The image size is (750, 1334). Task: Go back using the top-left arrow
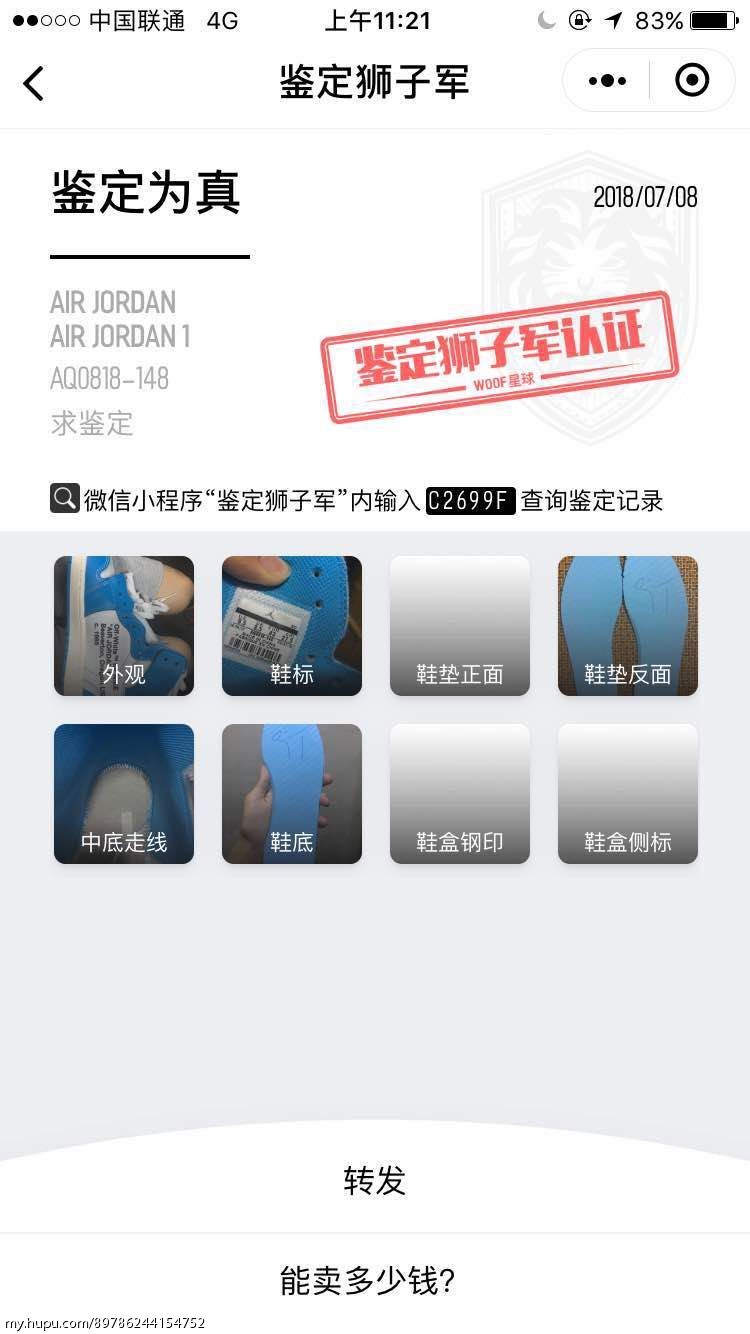point(34,82)
